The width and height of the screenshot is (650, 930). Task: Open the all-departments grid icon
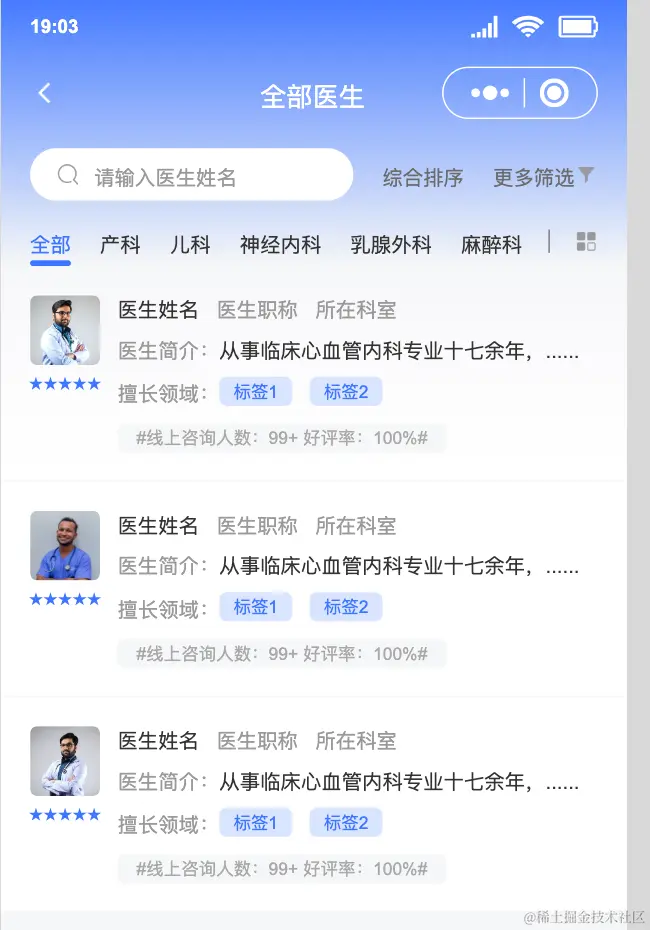[586, 241]
